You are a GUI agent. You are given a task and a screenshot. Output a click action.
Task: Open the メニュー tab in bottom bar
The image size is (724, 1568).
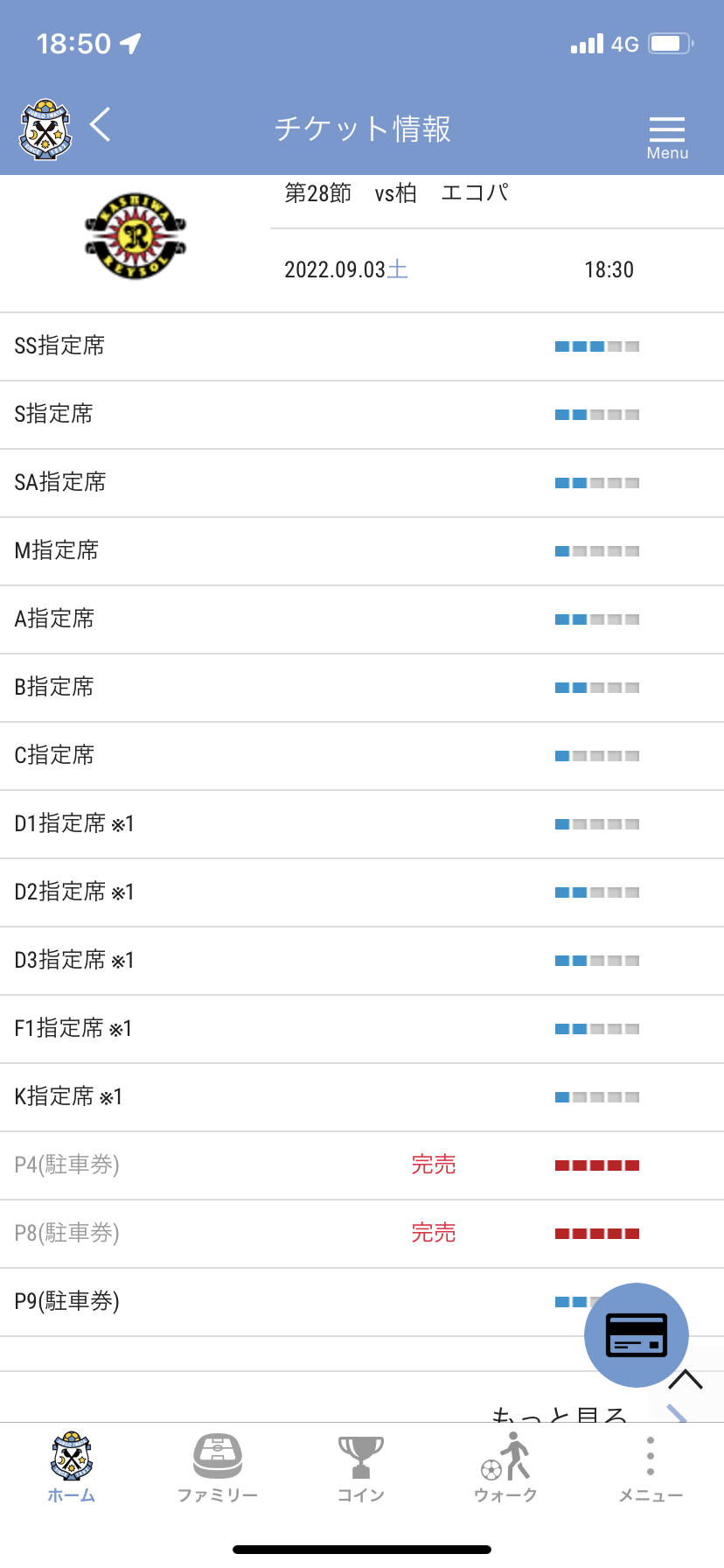(x=651, y=1468)
